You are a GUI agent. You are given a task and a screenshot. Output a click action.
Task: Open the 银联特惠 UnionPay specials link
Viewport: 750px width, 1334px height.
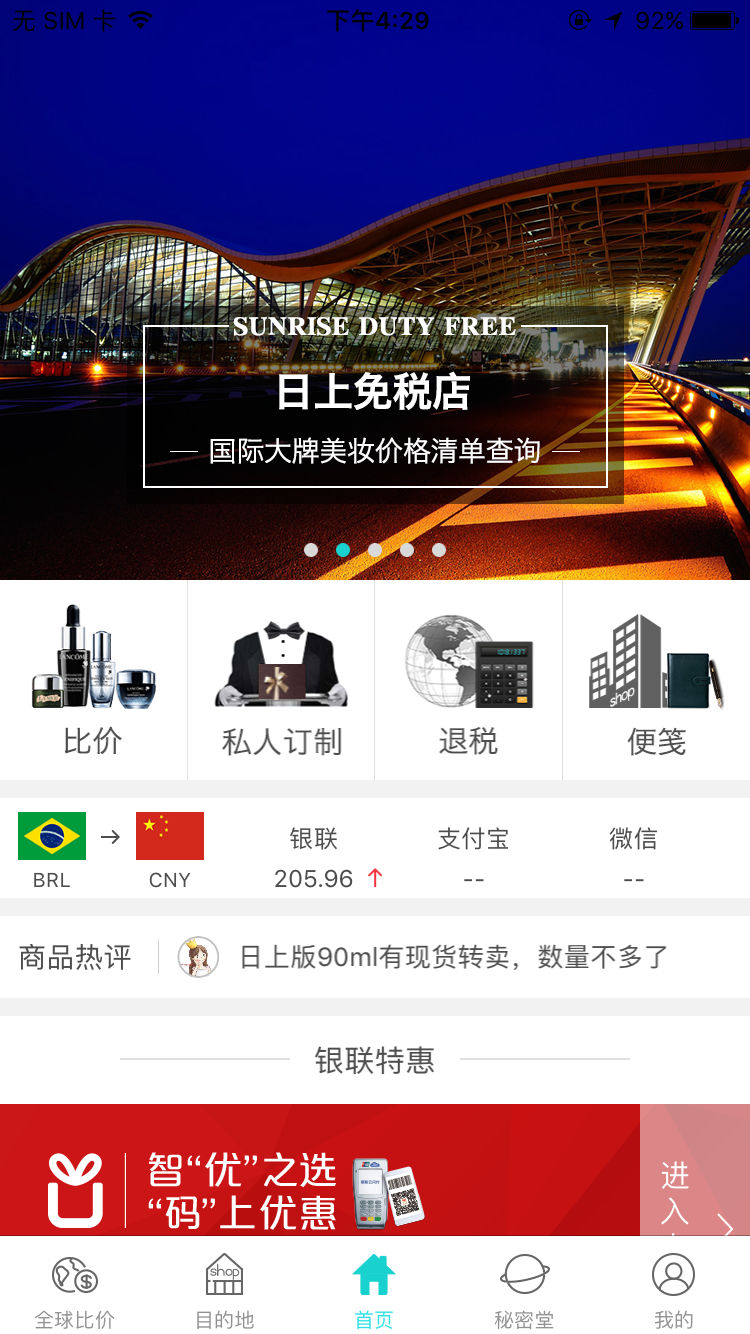tap(374, 1064)
